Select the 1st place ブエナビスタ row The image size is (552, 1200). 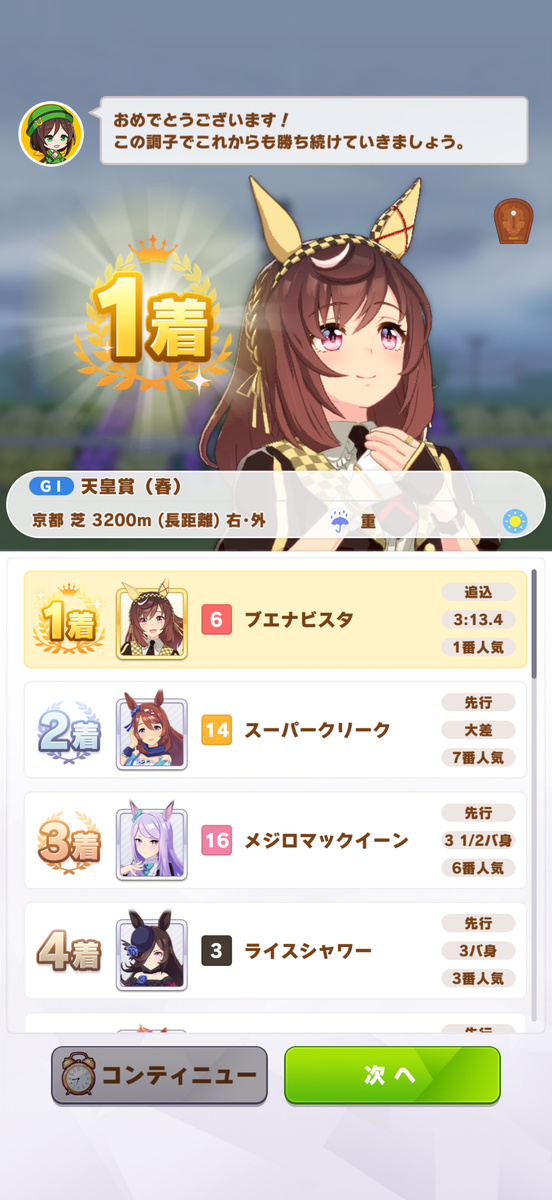[275, 620]
